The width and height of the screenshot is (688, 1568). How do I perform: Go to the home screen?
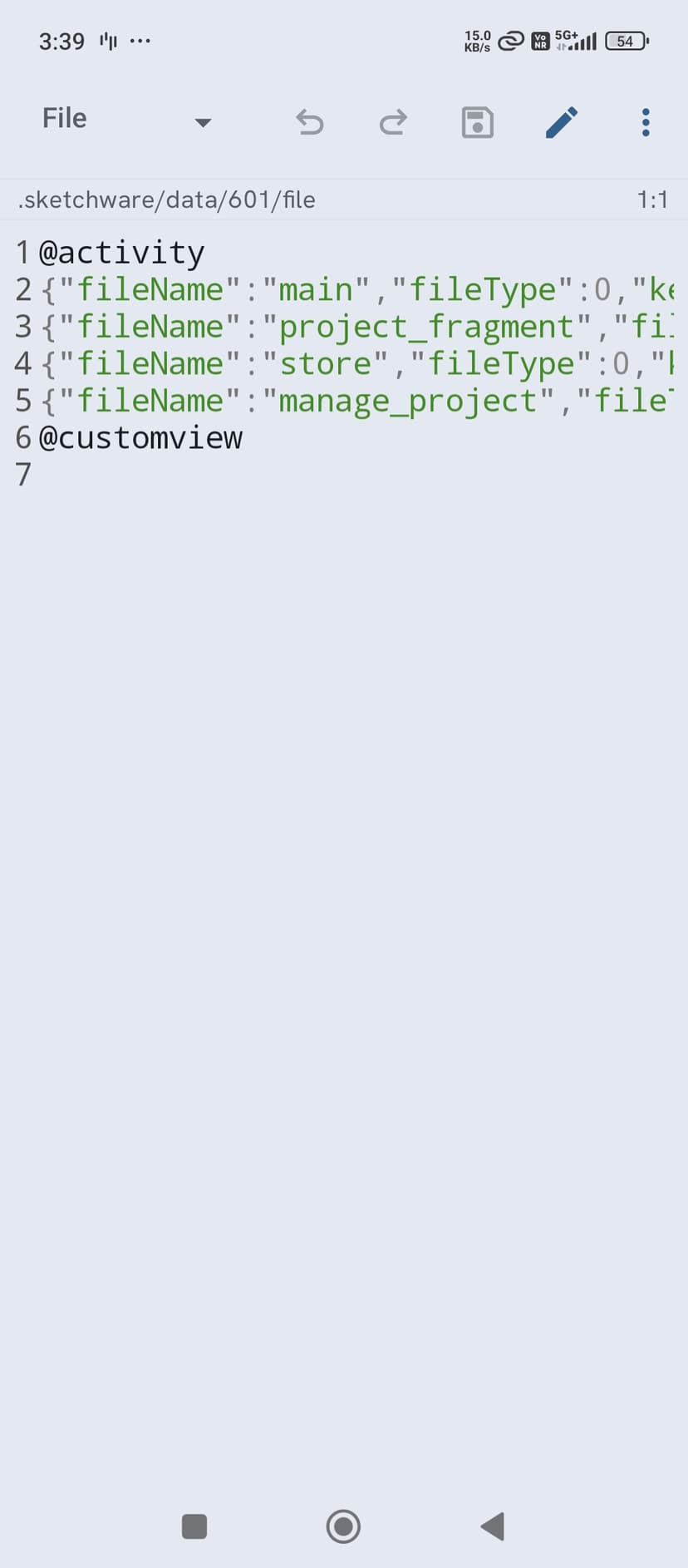[x=343, y=1526]
